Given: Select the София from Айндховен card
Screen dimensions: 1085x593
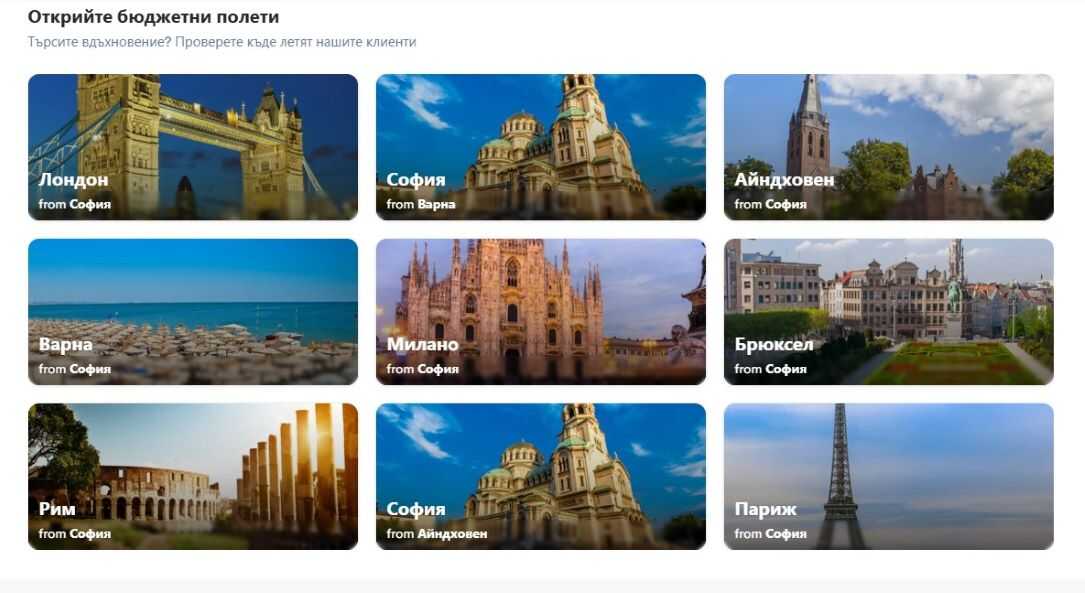Looking at the screenshot, I should tap(540, 476).
